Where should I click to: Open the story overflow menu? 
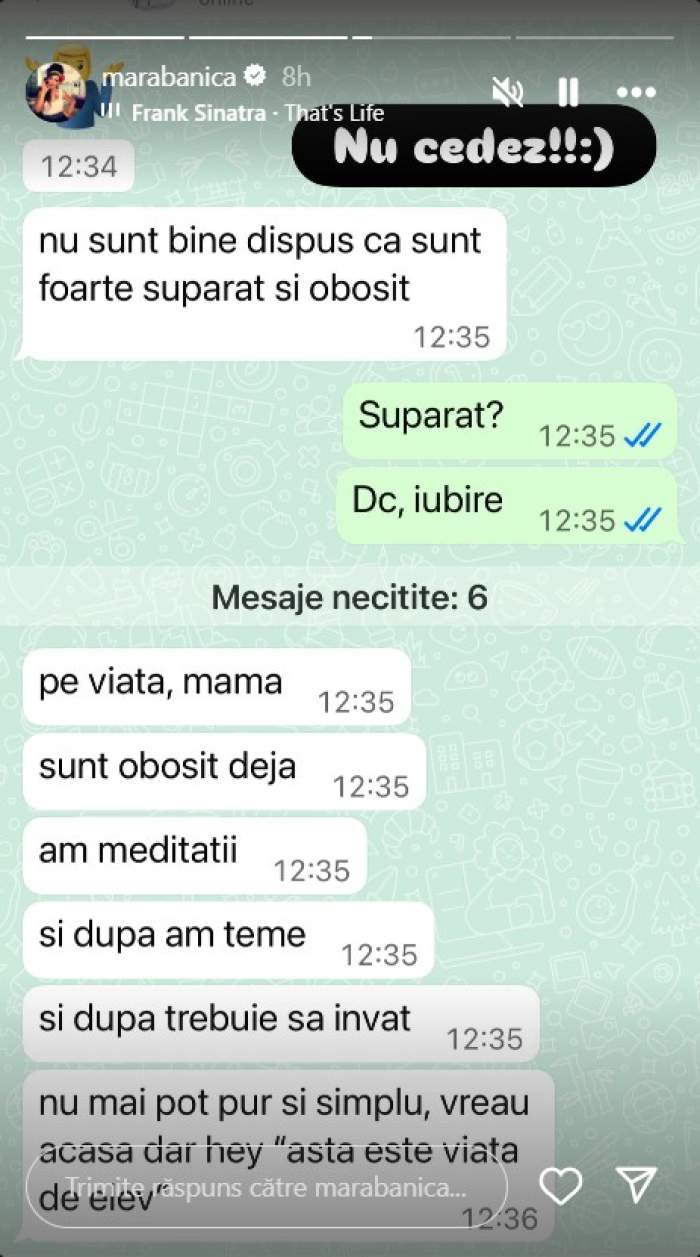637,93
